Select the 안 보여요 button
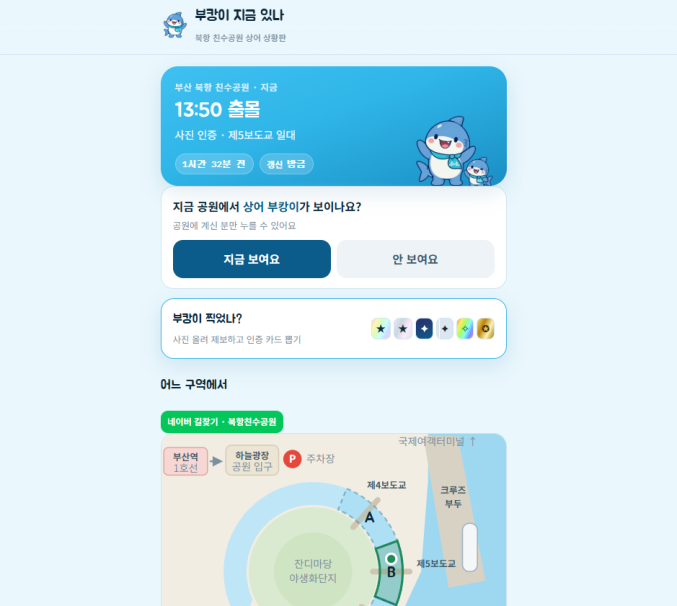Viewport: 677px width, 606px height. 415,259
